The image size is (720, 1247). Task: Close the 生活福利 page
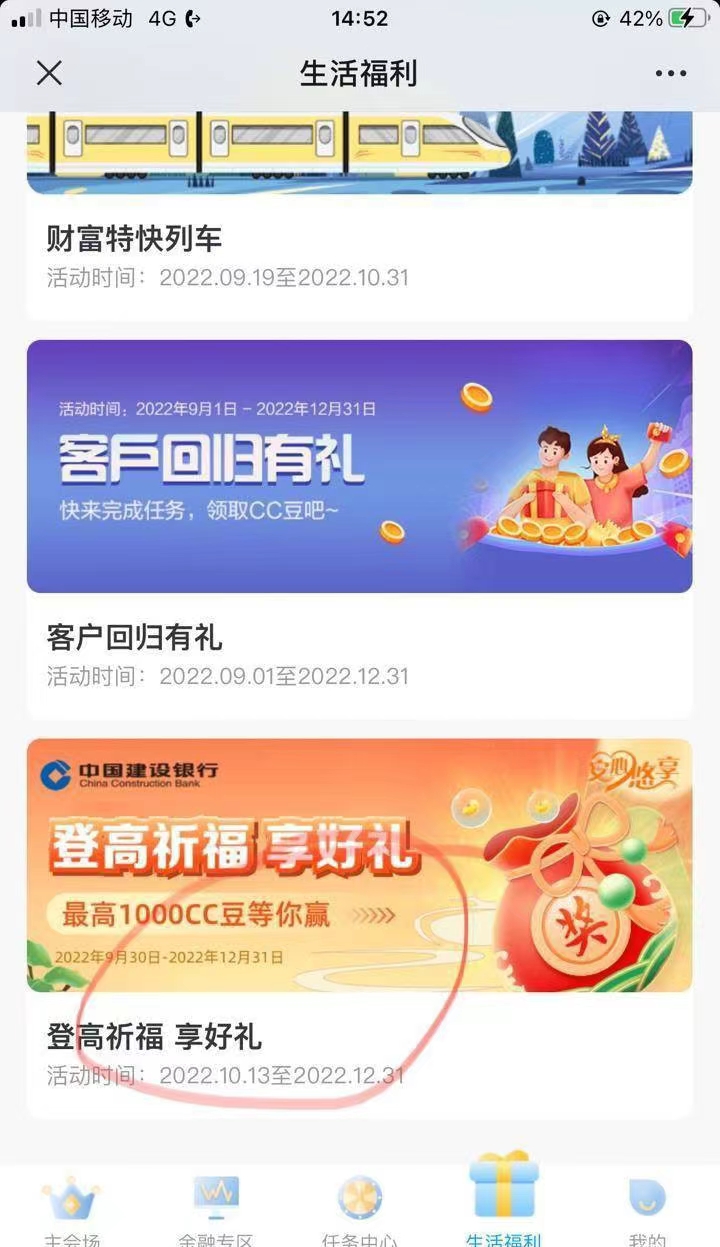49,73
